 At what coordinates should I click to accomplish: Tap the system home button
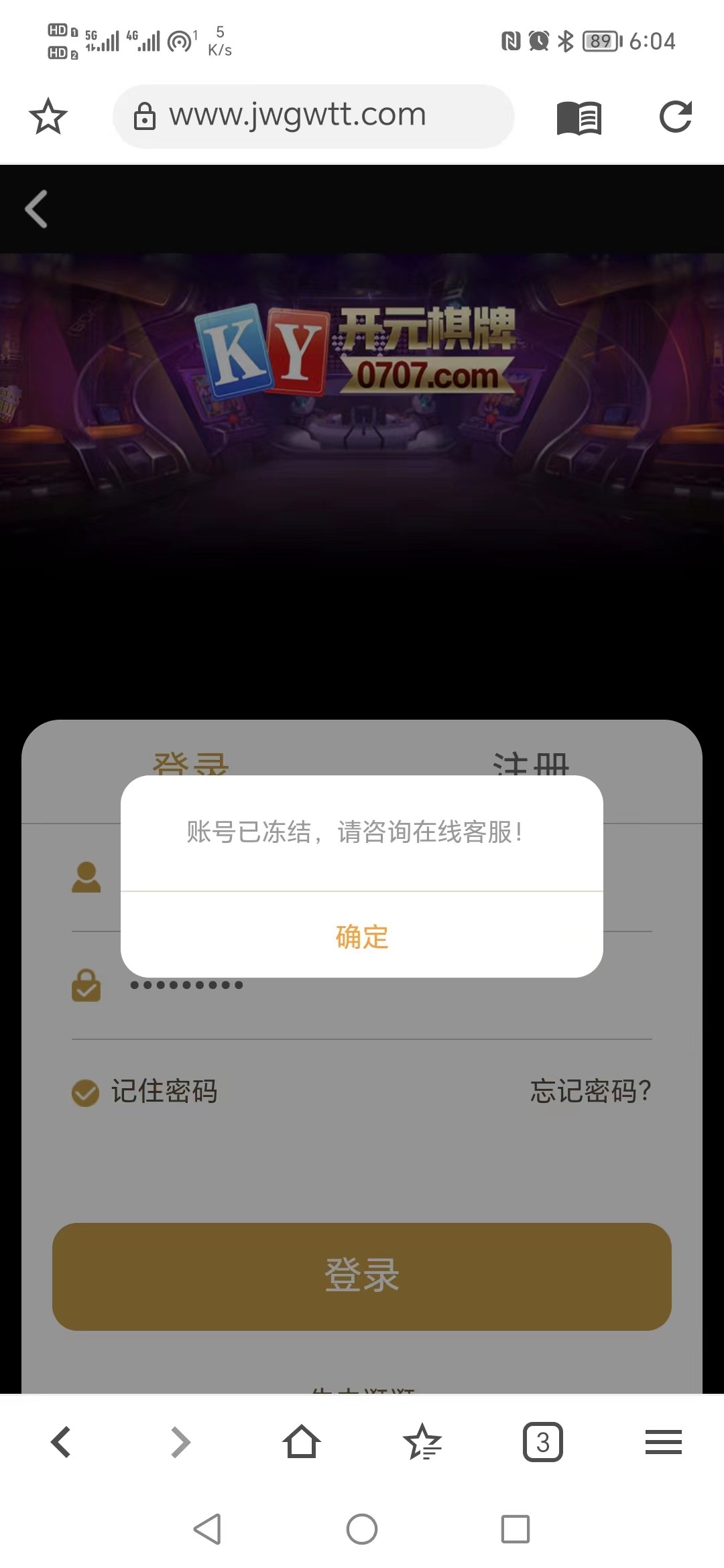tap(362, 1529)
